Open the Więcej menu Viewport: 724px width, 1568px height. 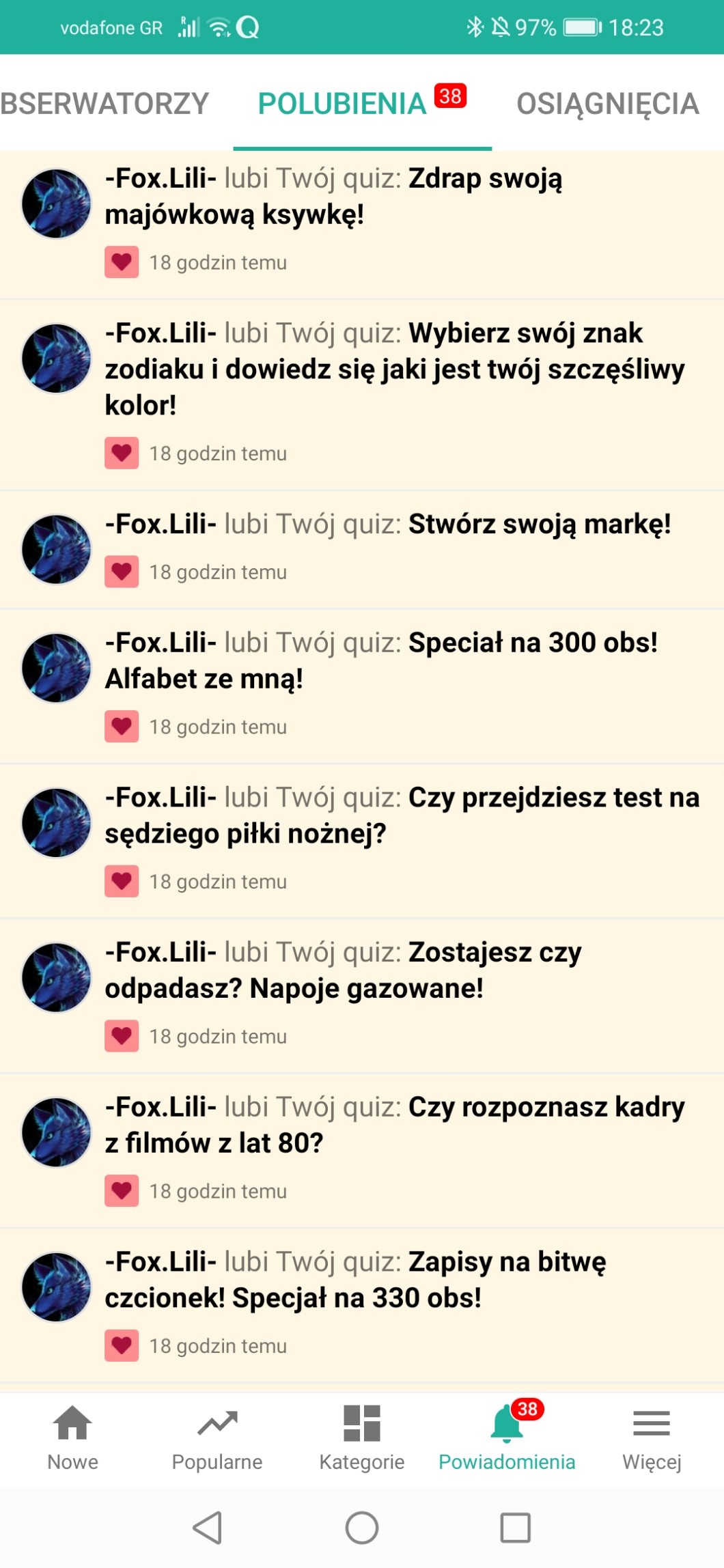click(x=652, y=1437)
